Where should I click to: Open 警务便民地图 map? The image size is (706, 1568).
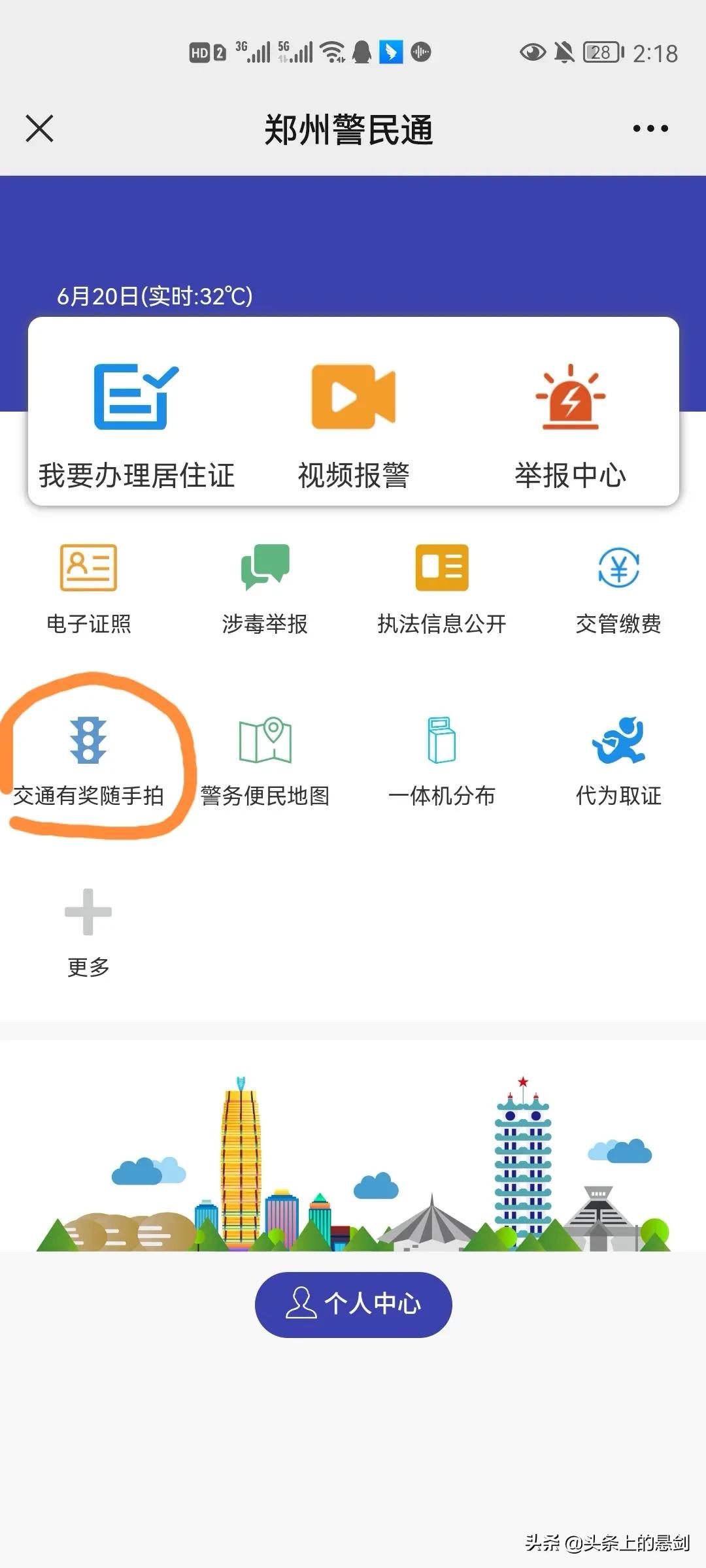pyautogui.click(x=265, y=761)
